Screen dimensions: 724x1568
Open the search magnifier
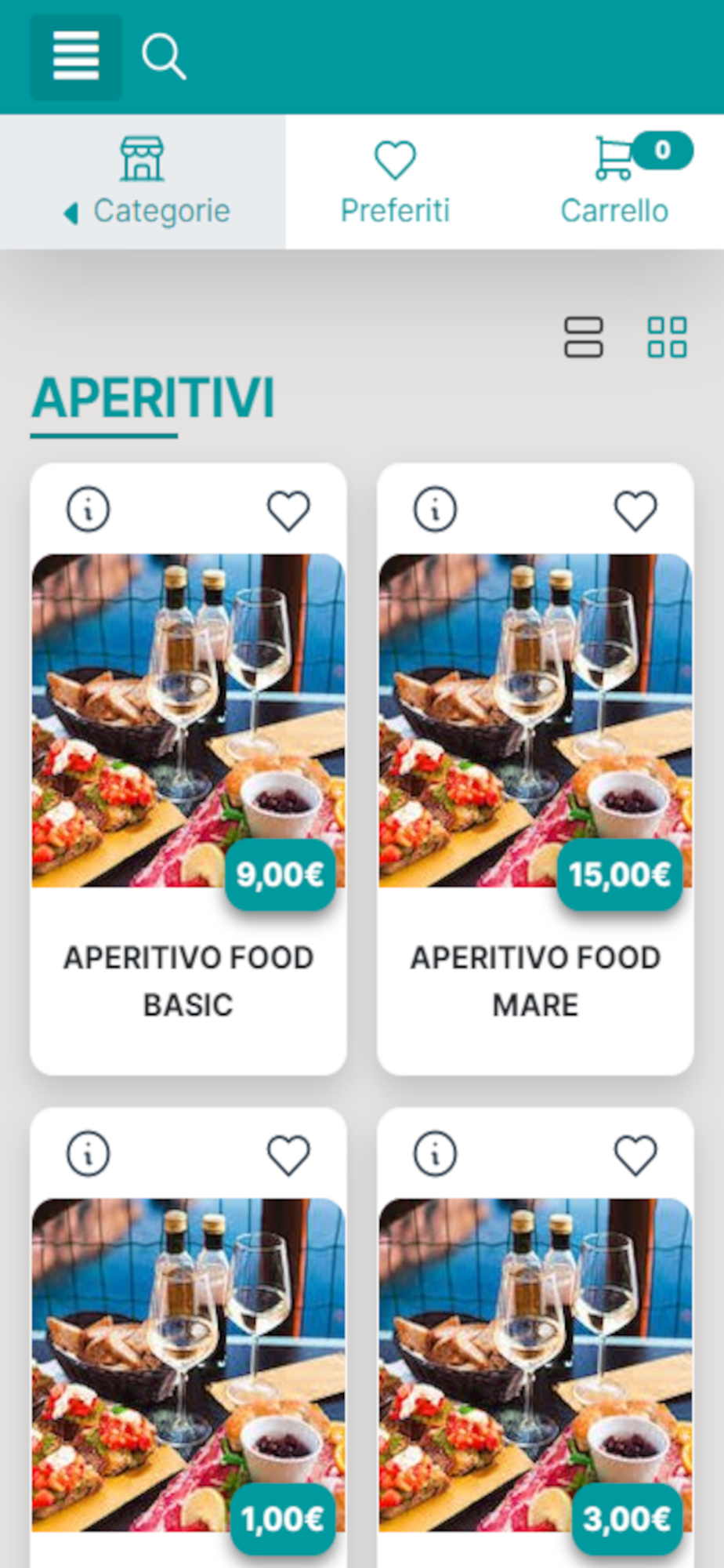click(x=163, y=56)
